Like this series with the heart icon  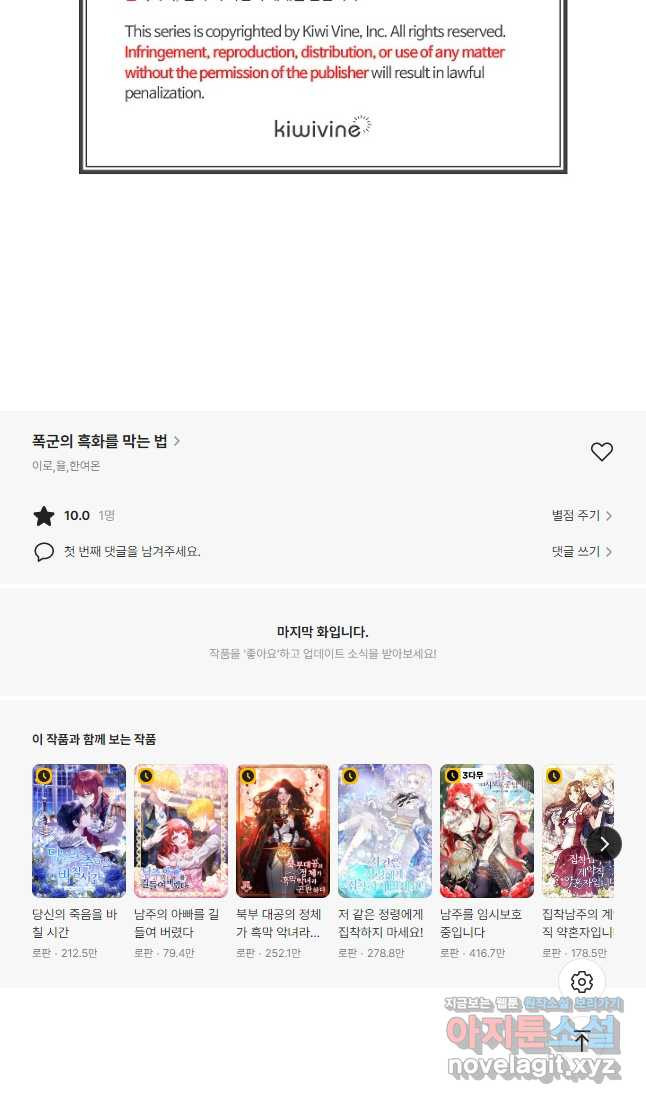click(602, 452)
